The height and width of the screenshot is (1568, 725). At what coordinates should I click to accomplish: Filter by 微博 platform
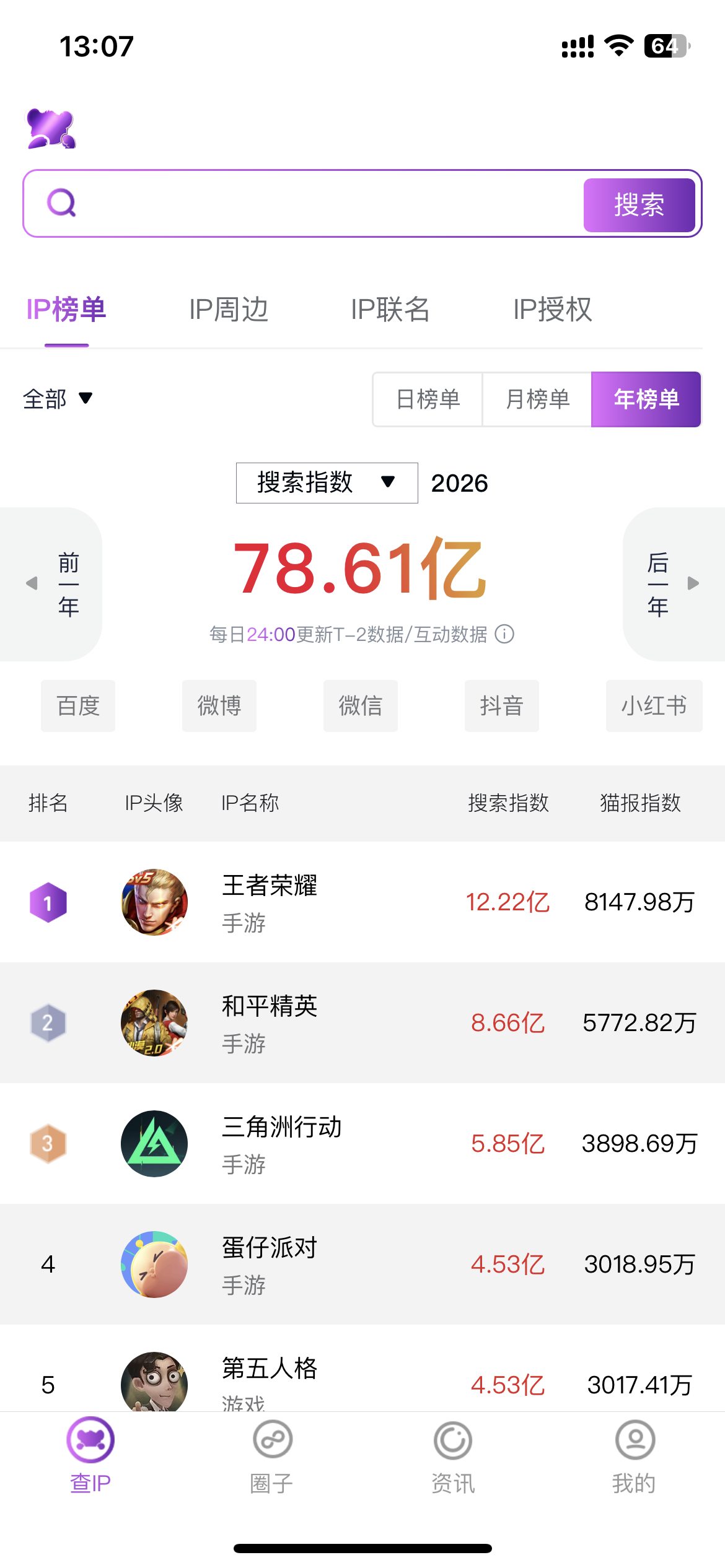pos(219,706)
